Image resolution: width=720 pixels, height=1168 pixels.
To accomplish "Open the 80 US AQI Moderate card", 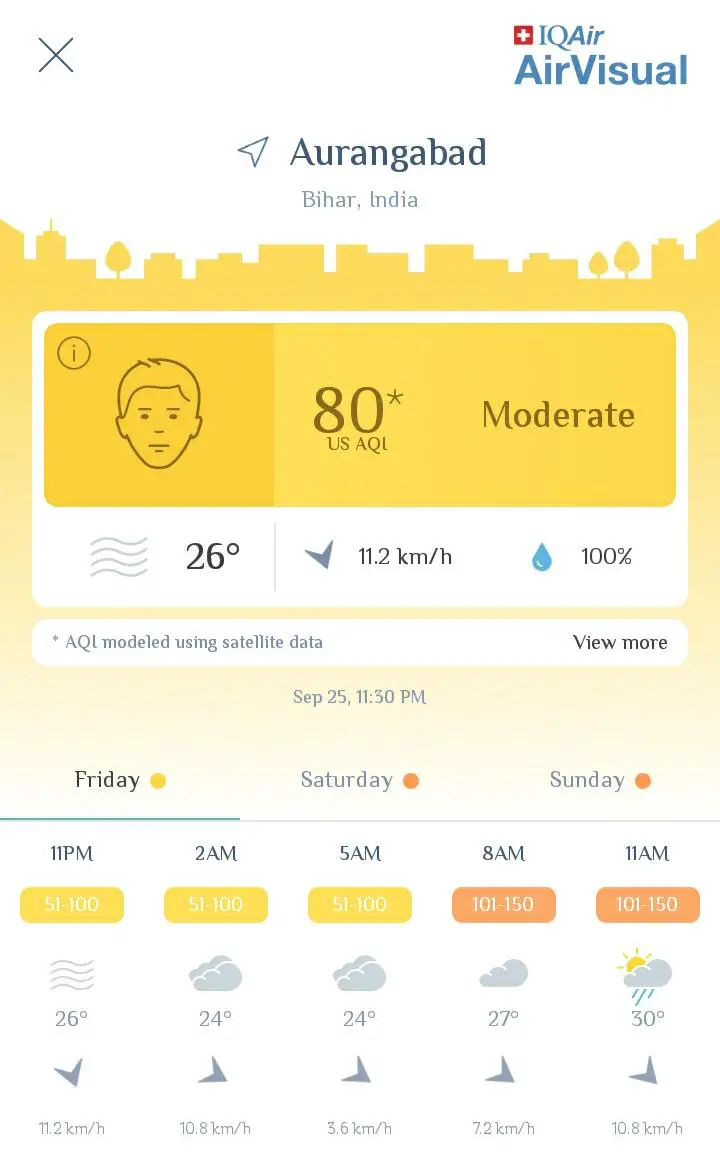I will coord(360,415).
